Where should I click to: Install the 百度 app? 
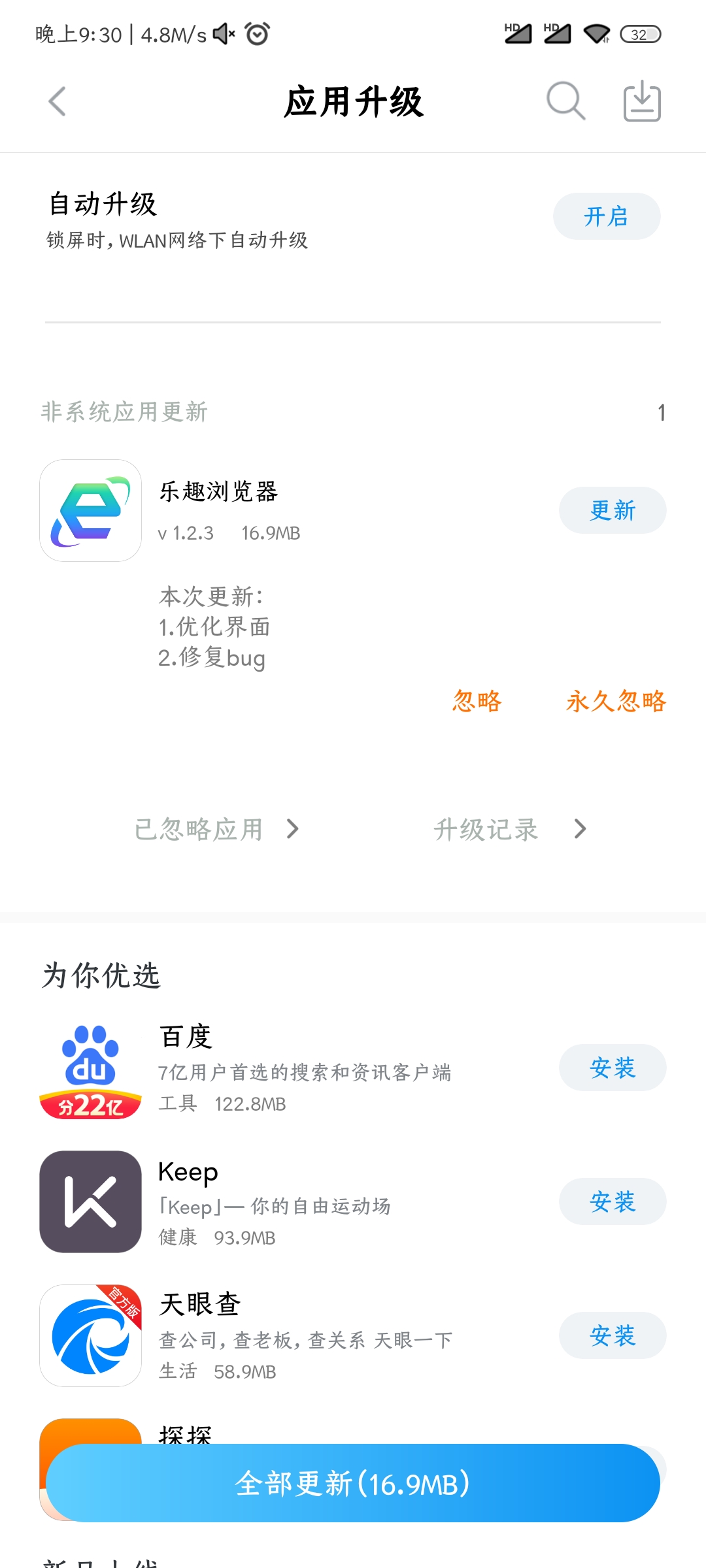point(613,1068)
